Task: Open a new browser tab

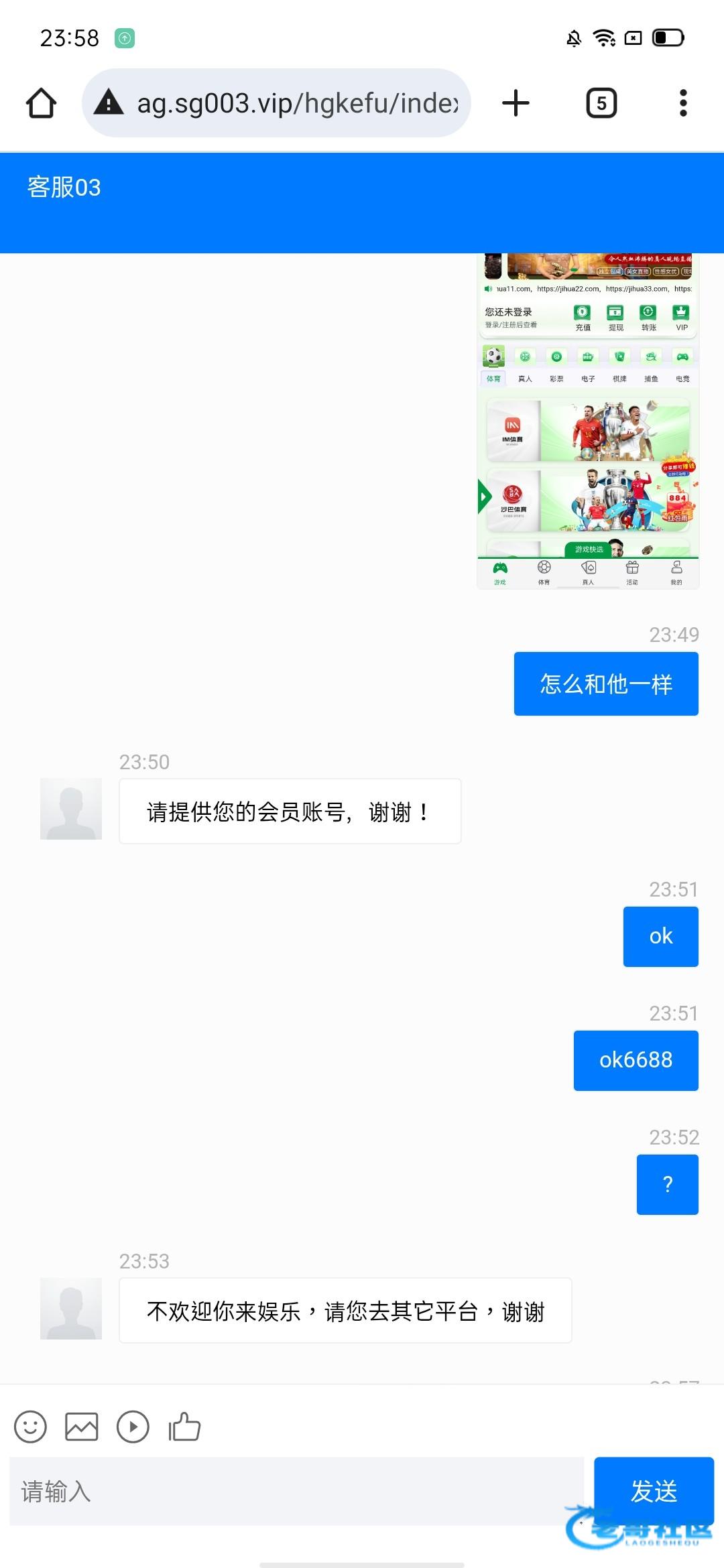Action: pos(516,103)
